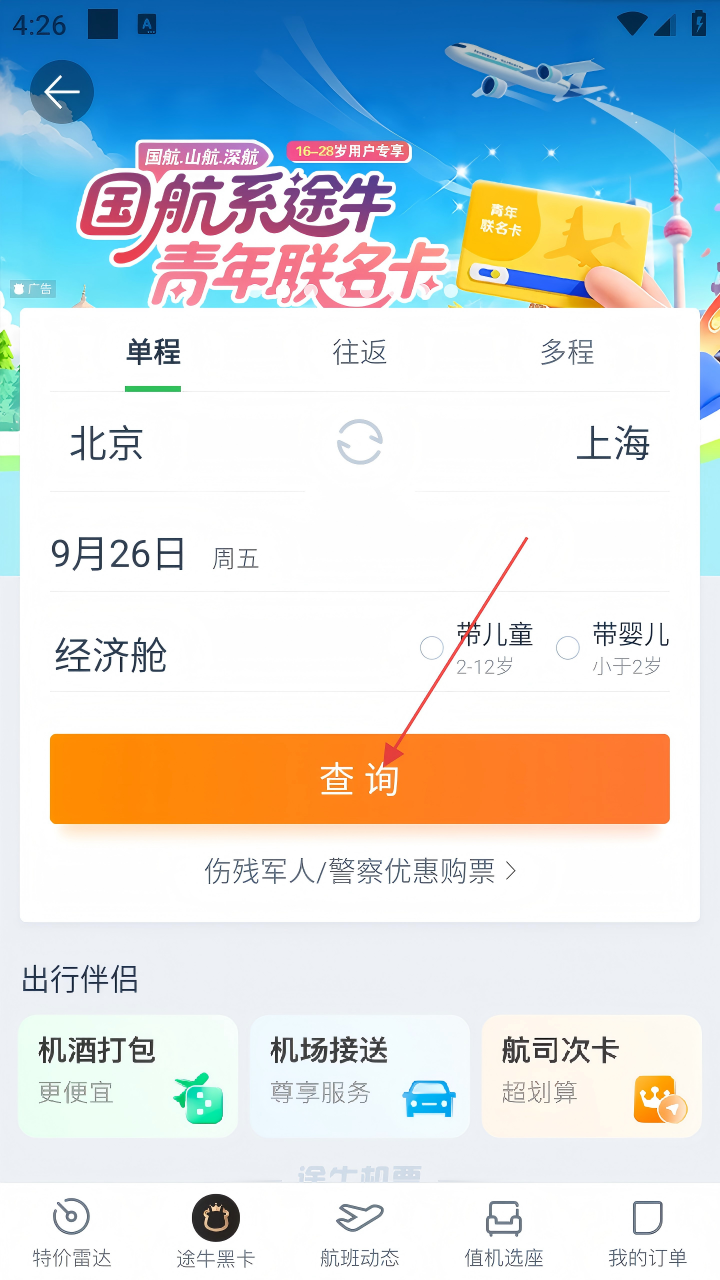Change destination city 上海

pyautogui.click(x=612, y=443)
